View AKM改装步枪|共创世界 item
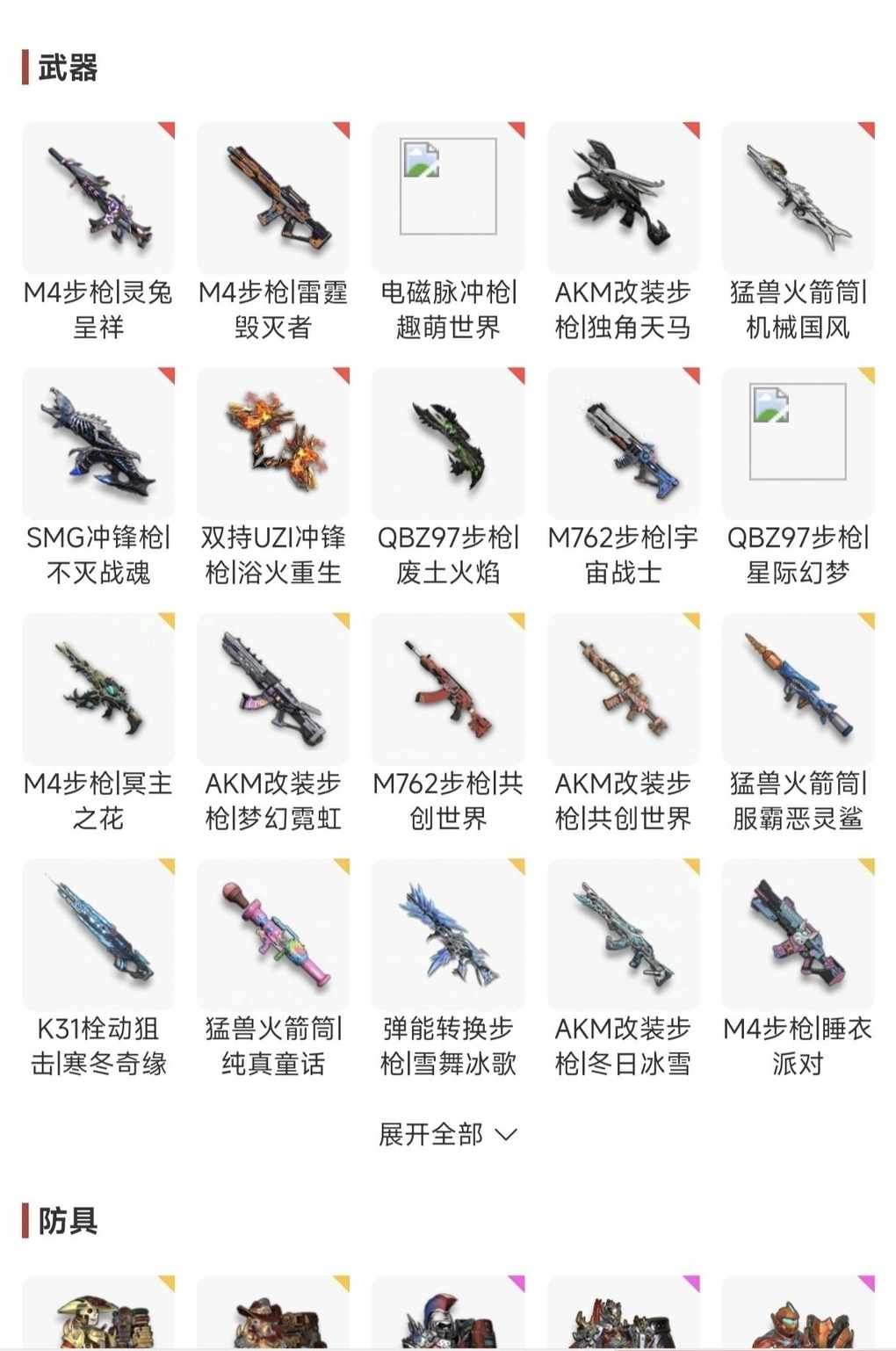This screenshot has width=896, height=1351. point(623,690)
